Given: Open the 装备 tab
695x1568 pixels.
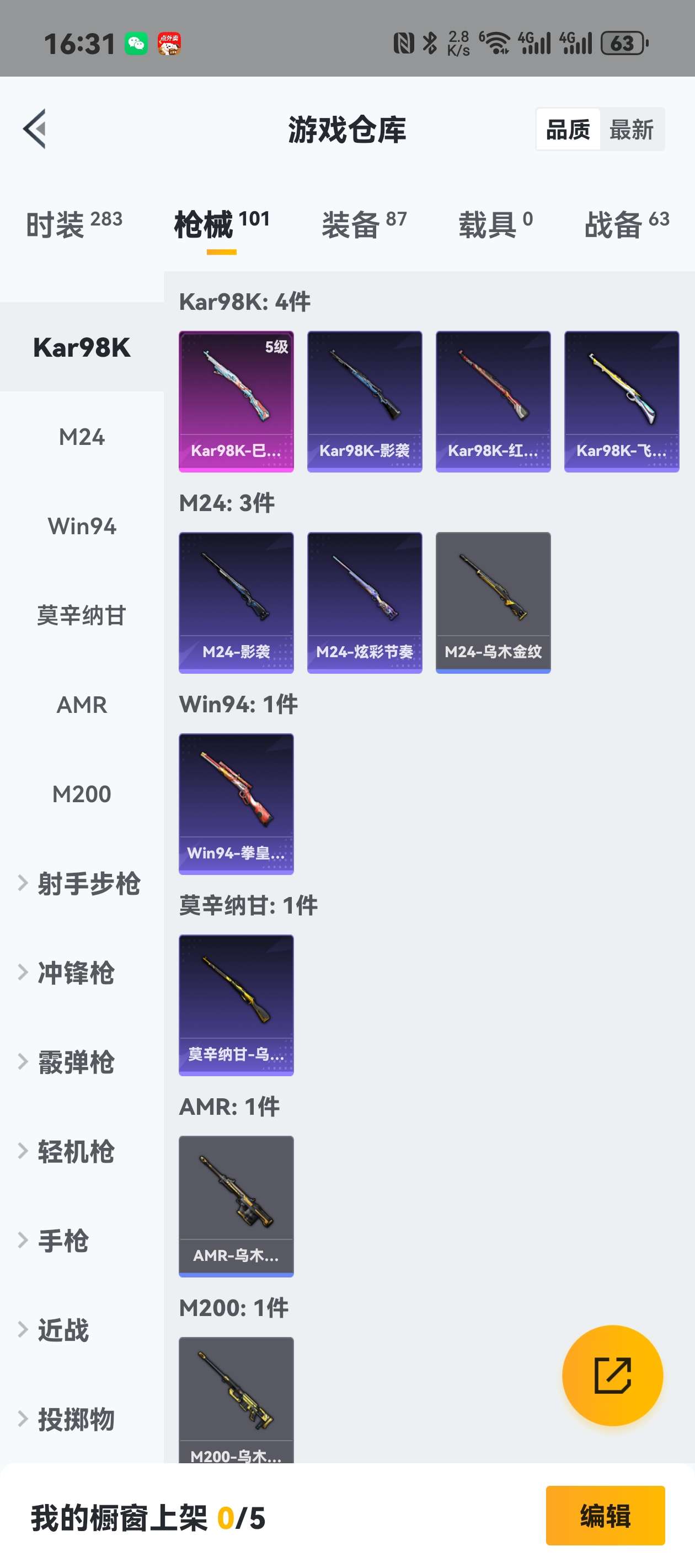Looking at the screenshot, I should 364,224.
